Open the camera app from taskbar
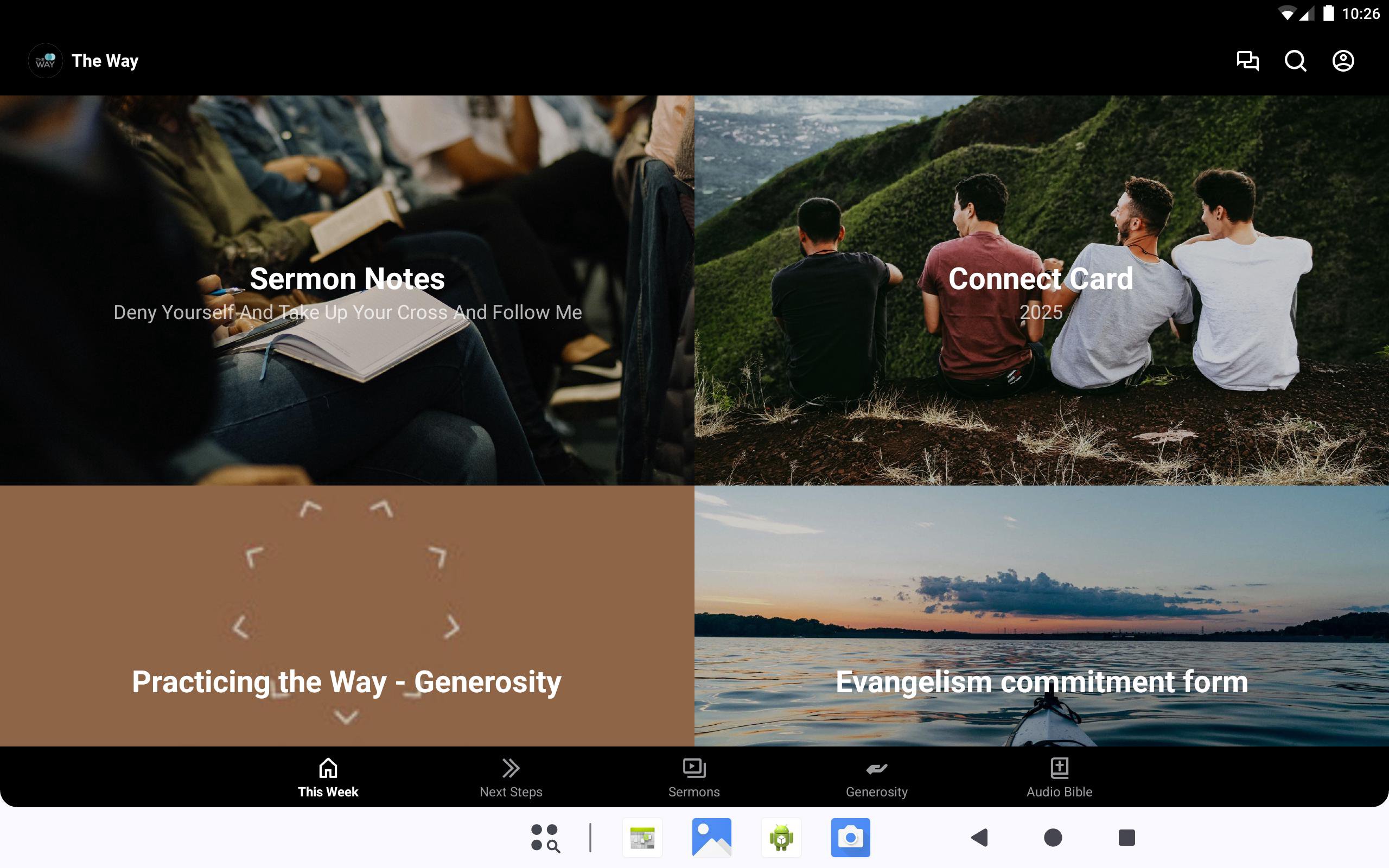The image size is (1389, 868). click(x=850, y=838)
